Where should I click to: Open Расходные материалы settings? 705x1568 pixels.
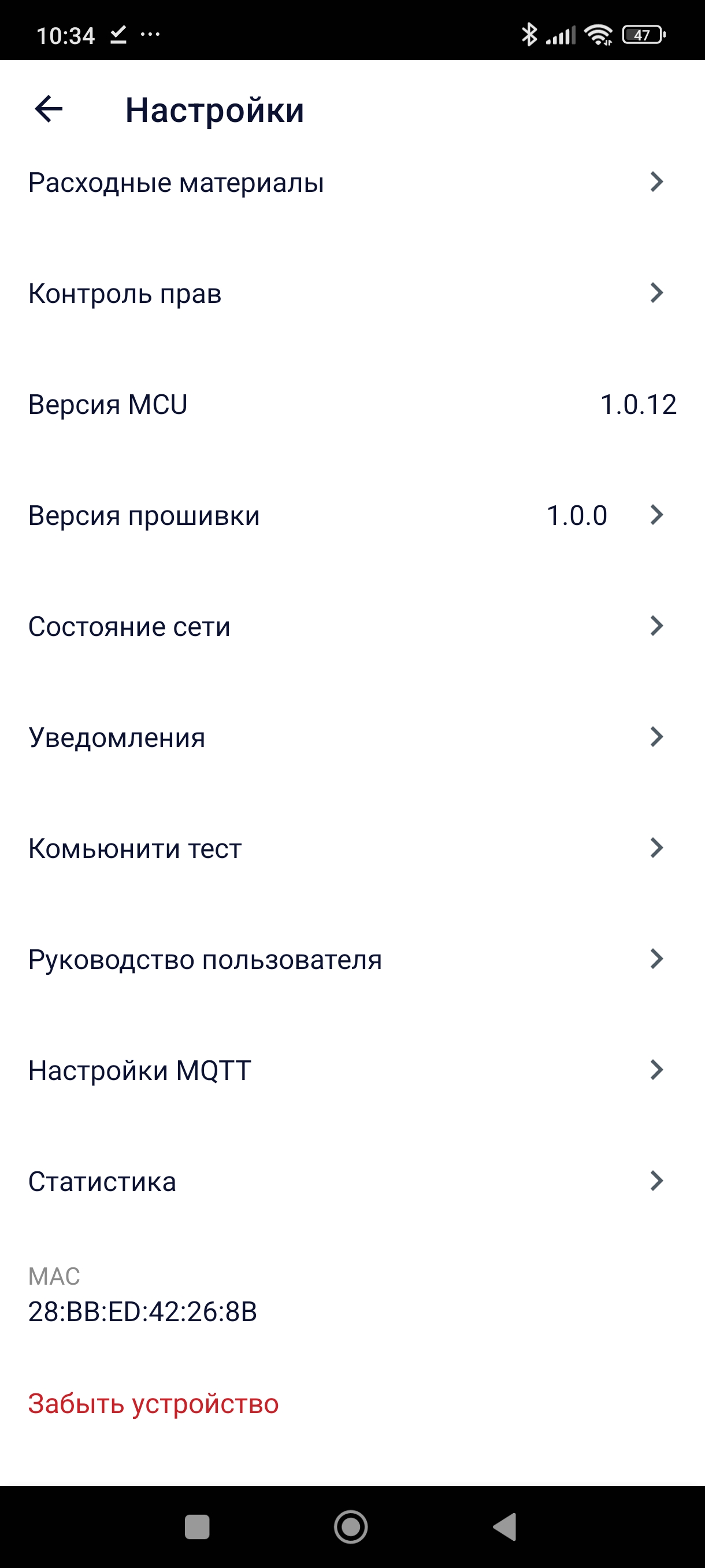[x=352, y=183]
